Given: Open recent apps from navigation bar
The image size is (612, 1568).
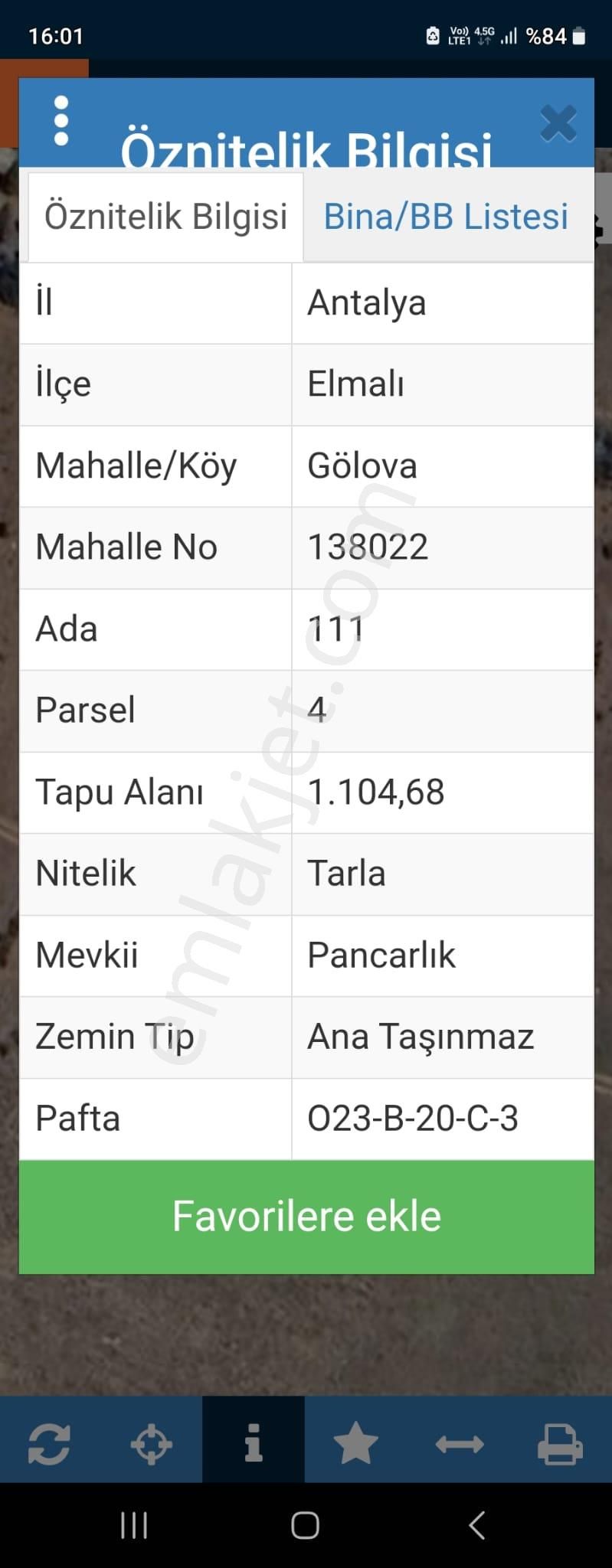Looking at the screenshot, I should 133,1525.
